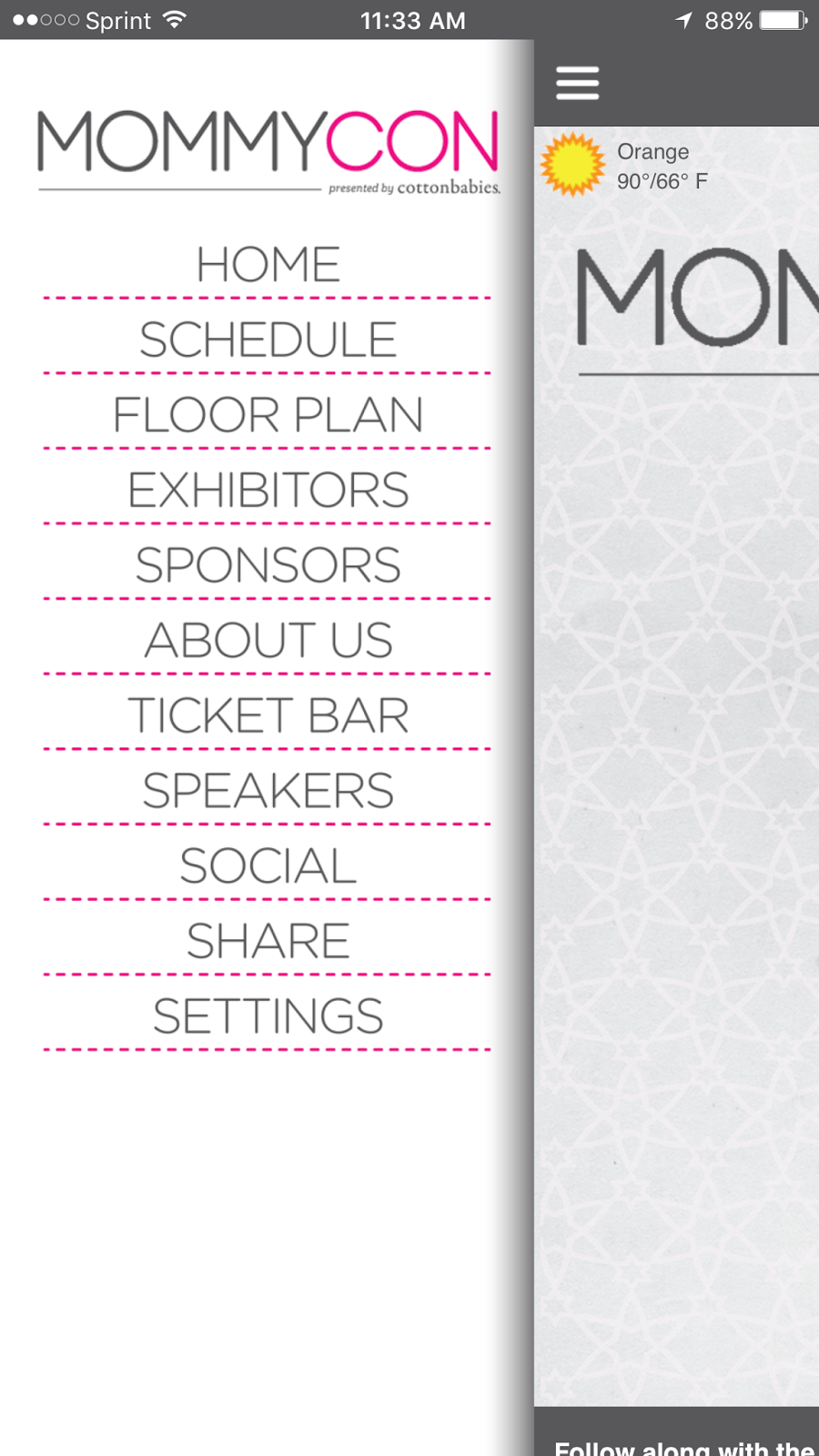
Task: Go to the Home menu item
Action: tap(268, 265)
